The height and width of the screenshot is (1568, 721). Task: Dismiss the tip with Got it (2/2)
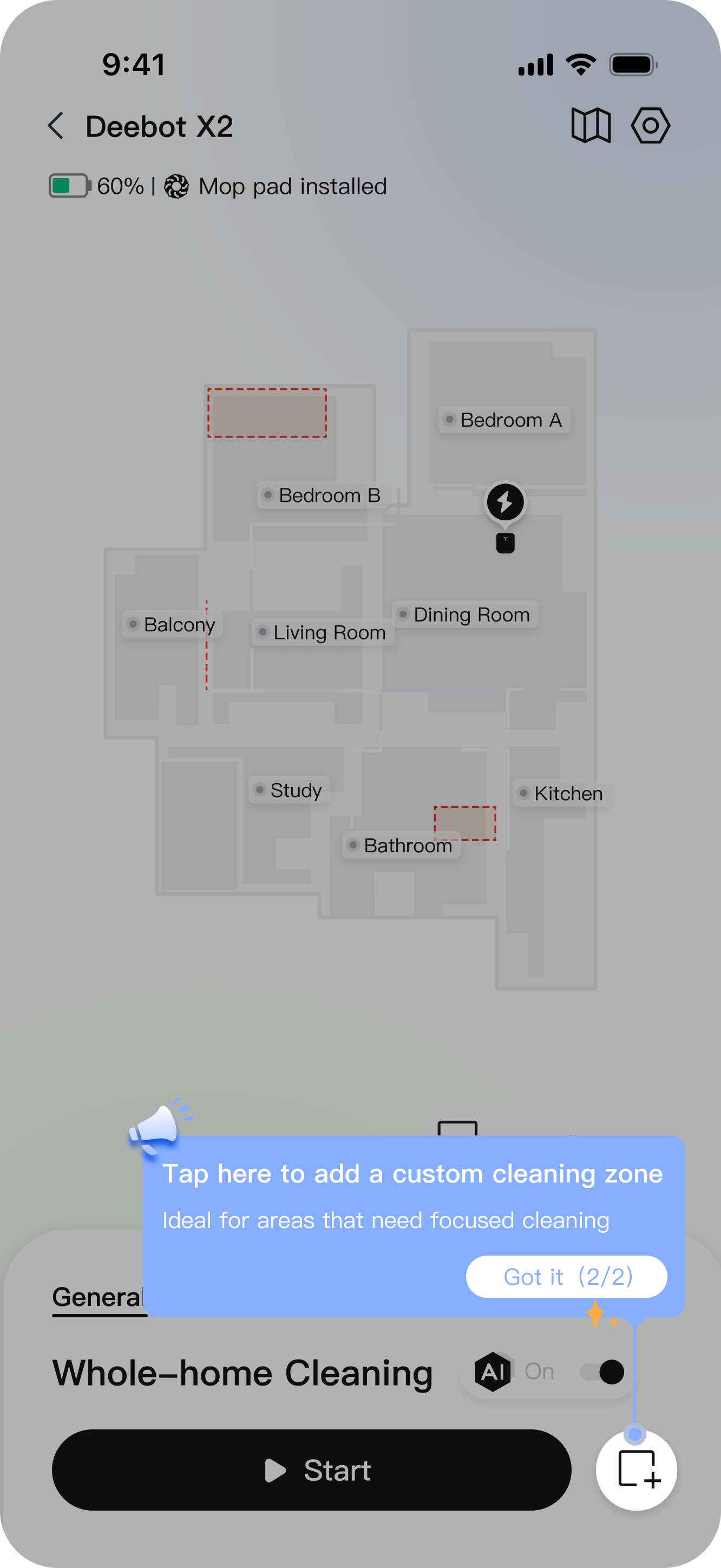[x=566, y=1276]
